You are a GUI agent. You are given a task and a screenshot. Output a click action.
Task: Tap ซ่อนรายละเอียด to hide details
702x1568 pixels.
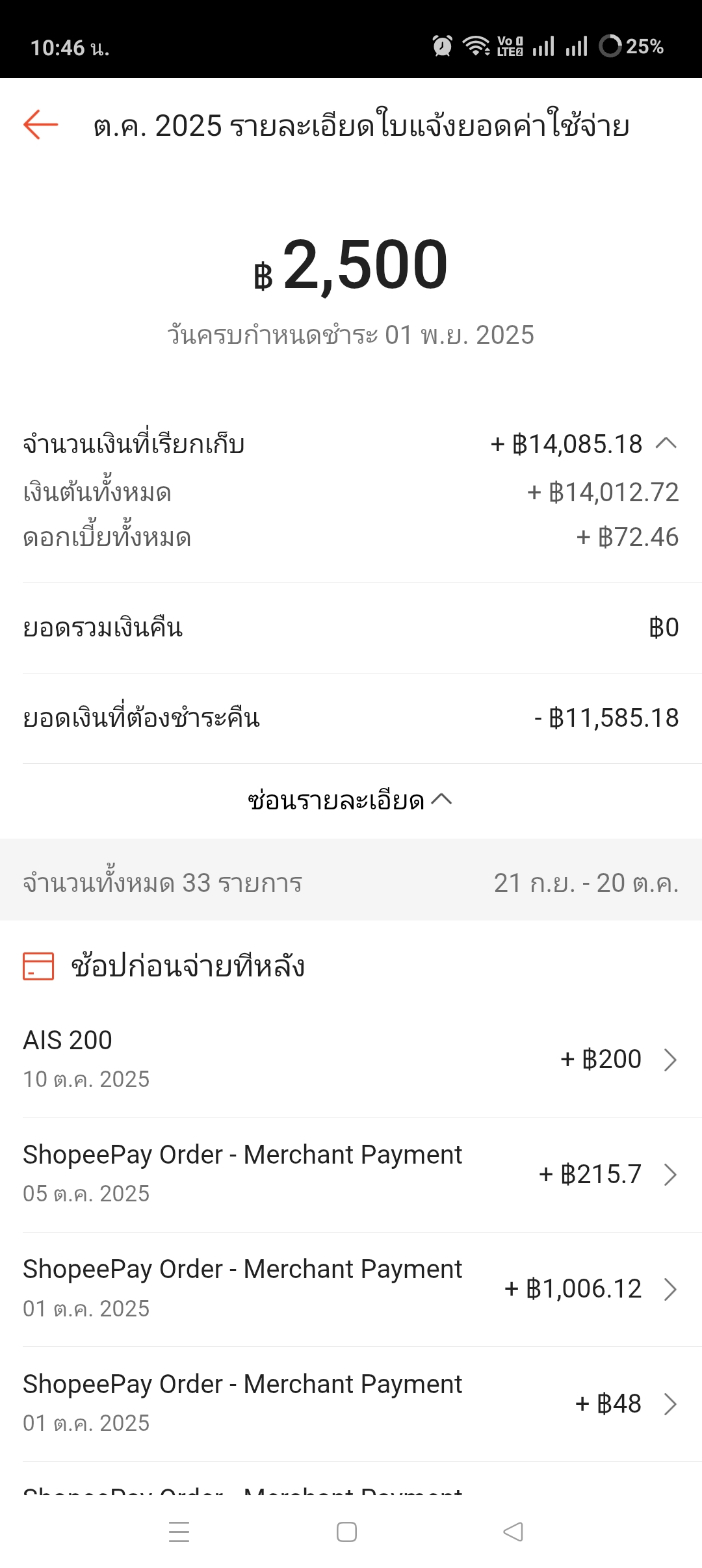[x=350, y=800]
